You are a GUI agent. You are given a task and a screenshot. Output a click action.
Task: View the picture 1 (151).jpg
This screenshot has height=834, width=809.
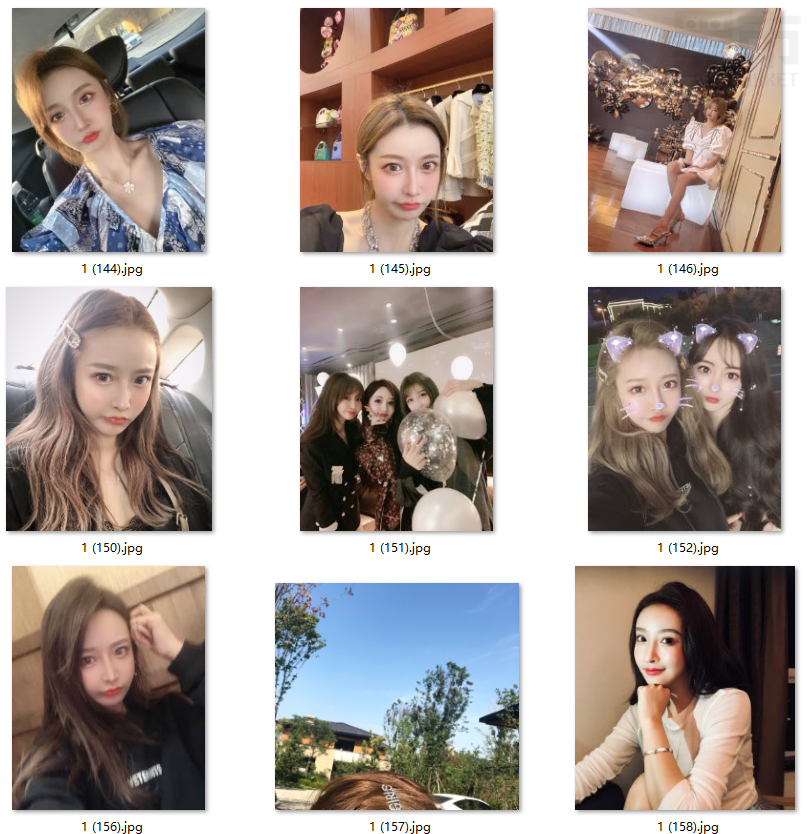396,409
